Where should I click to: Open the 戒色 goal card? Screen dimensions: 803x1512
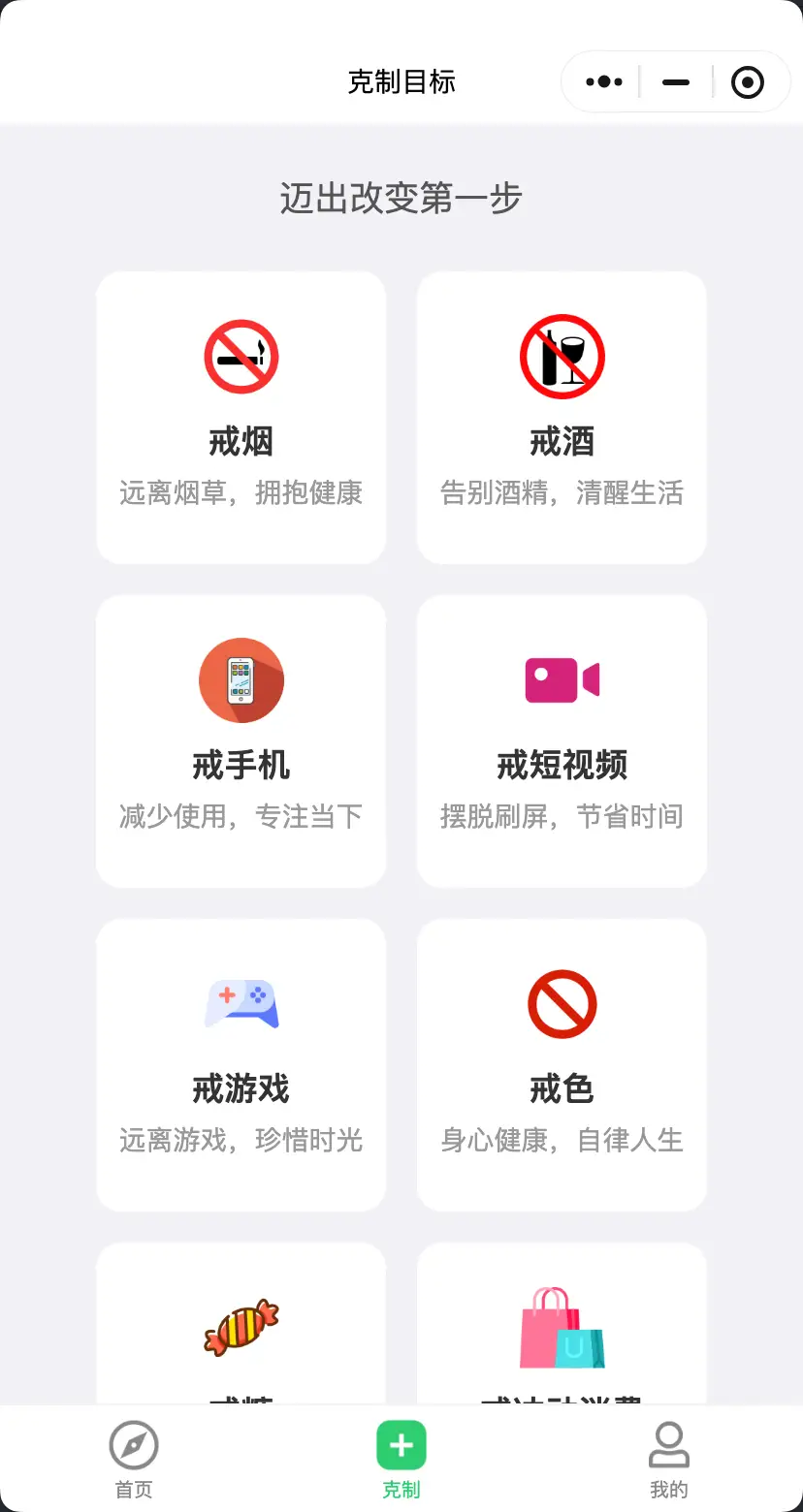[562, 1064]
